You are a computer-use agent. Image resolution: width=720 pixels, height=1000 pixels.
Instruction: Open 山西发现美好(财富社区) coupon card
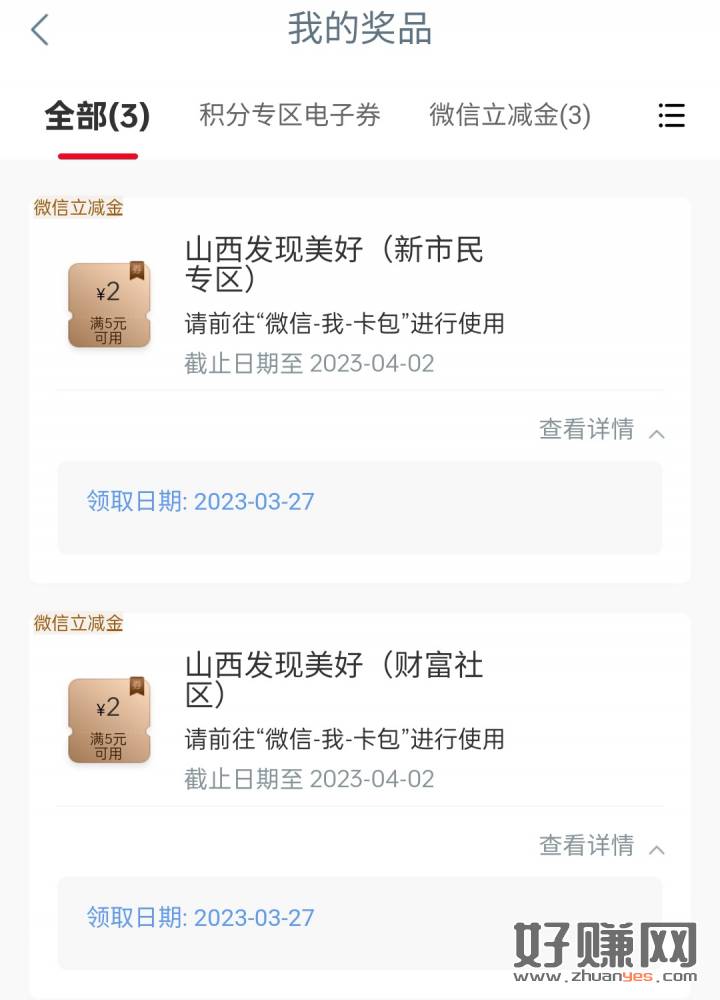(x=334, y=680)
